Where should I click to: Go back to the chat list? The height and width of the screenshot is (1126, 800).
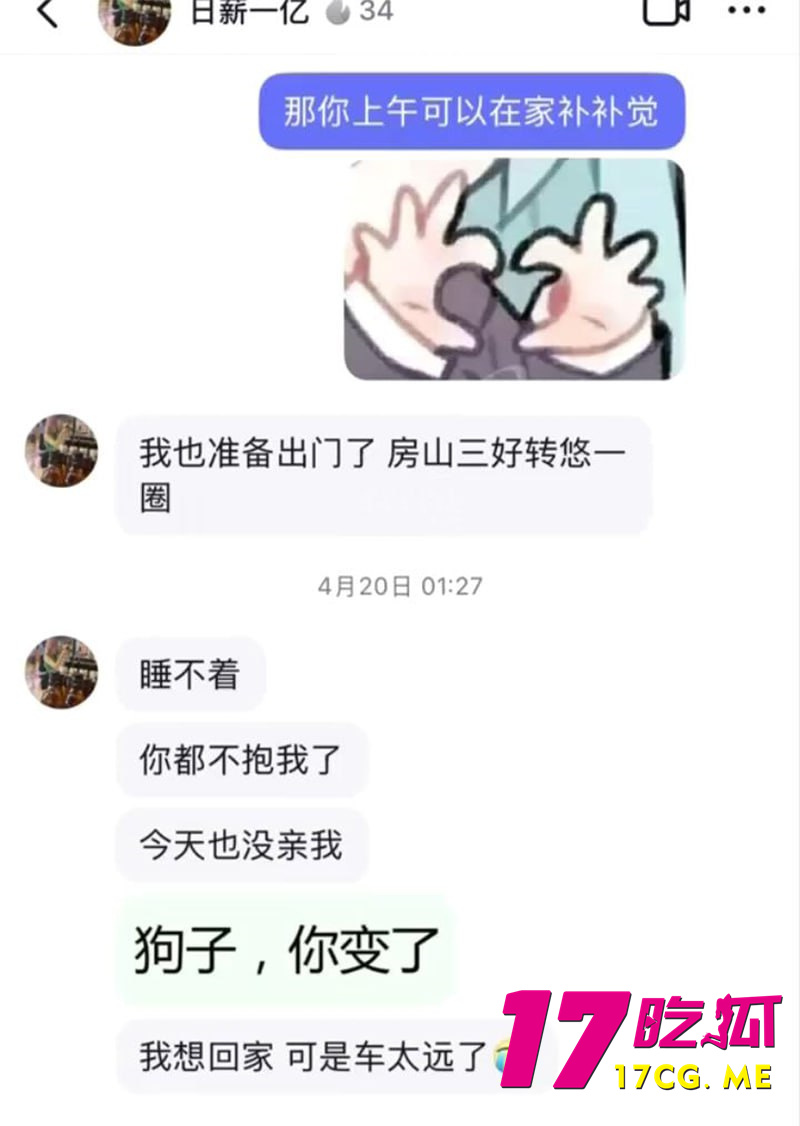(x=47, y=14)
